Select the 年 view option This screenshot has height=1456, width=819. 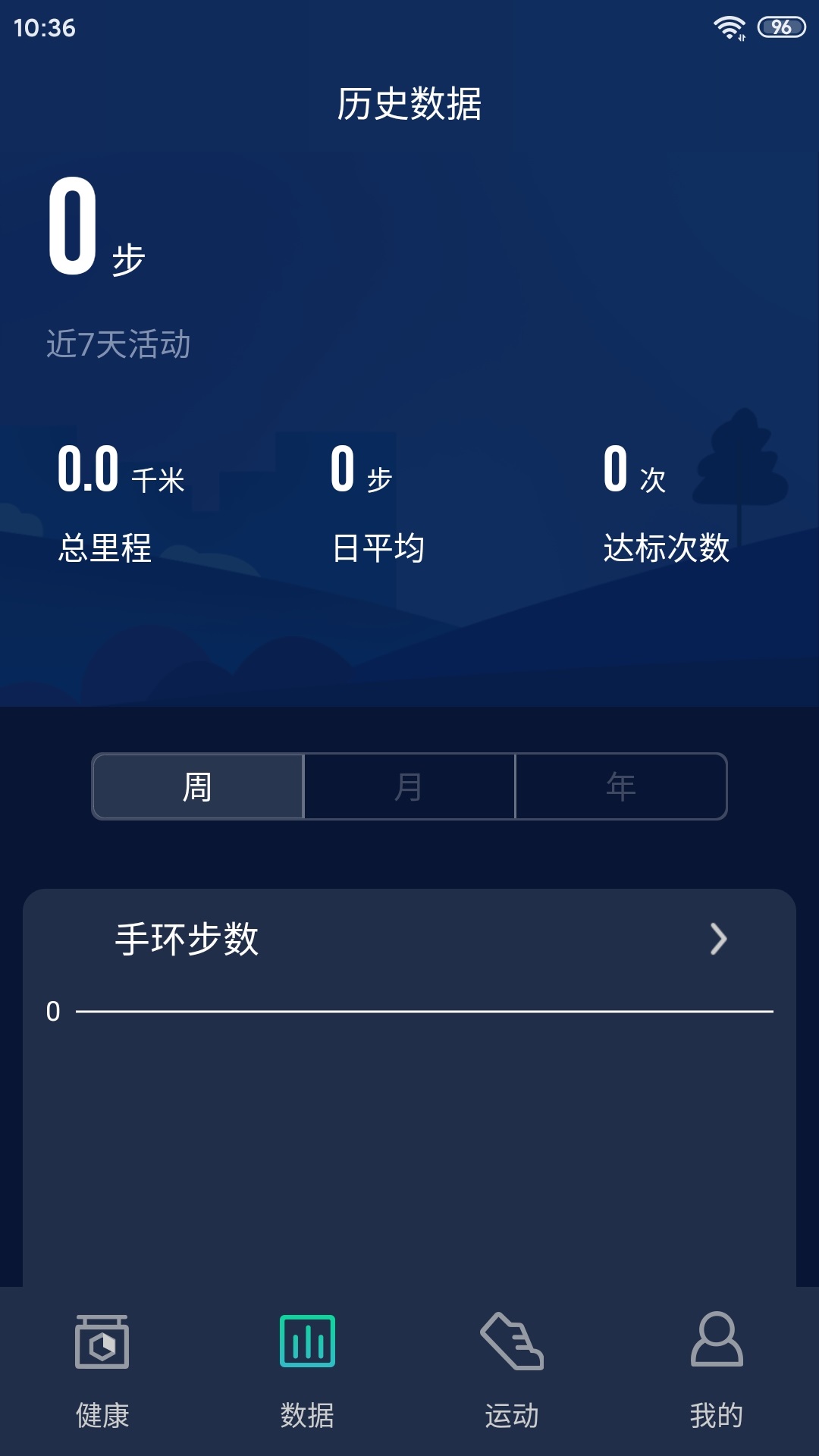(x=620, y=786)
